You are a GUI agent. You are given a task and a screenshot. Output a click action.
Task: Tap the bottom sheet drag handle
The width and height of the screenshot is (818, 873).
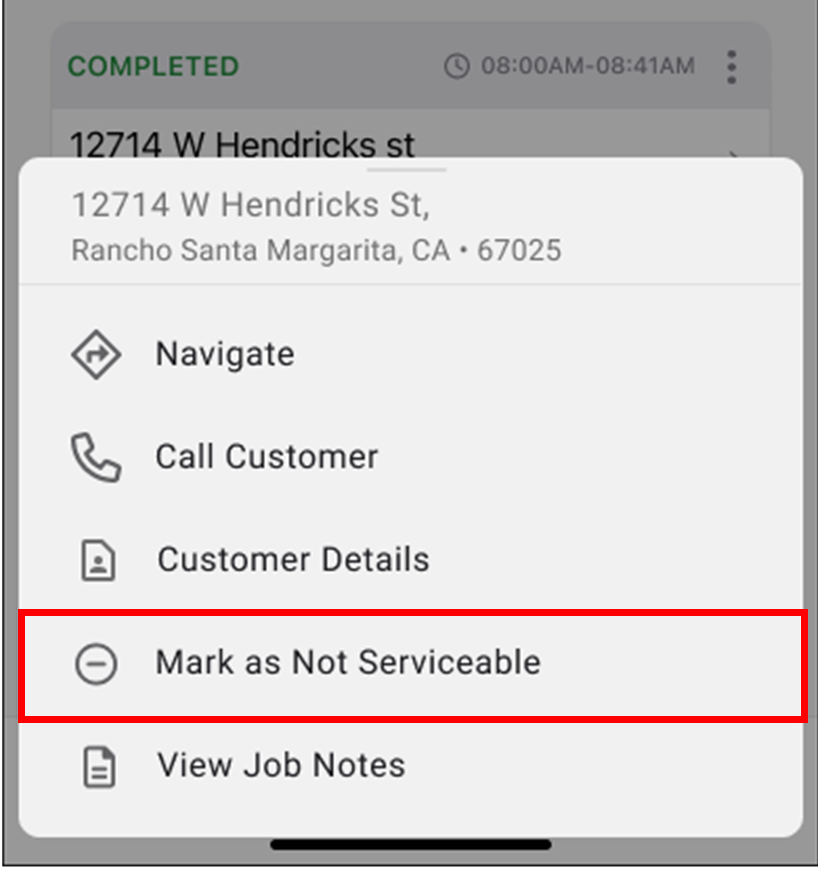(x=408, y=170)
